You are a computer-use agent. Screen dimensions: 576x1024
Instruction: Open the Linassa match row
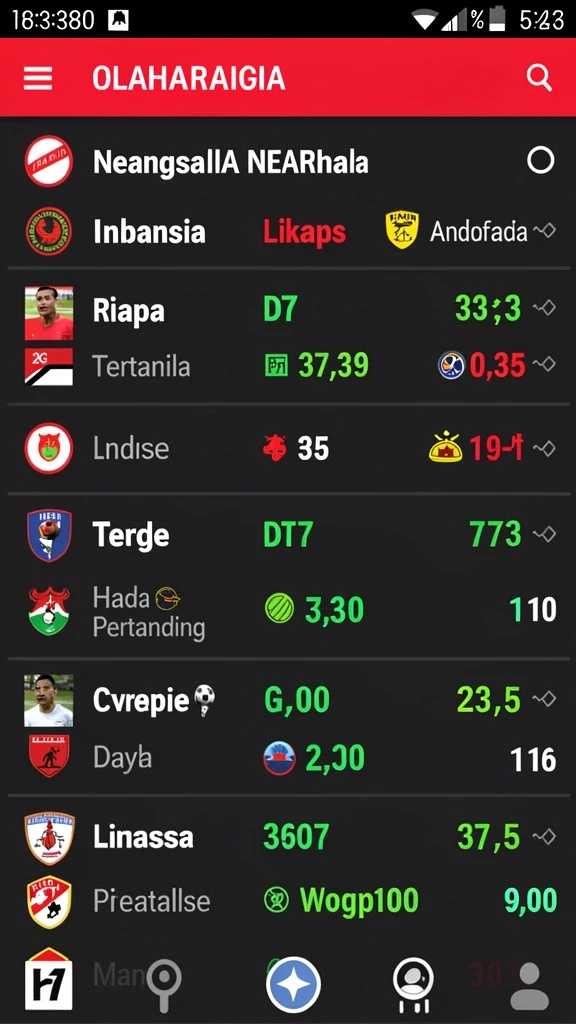click(288, 837)
